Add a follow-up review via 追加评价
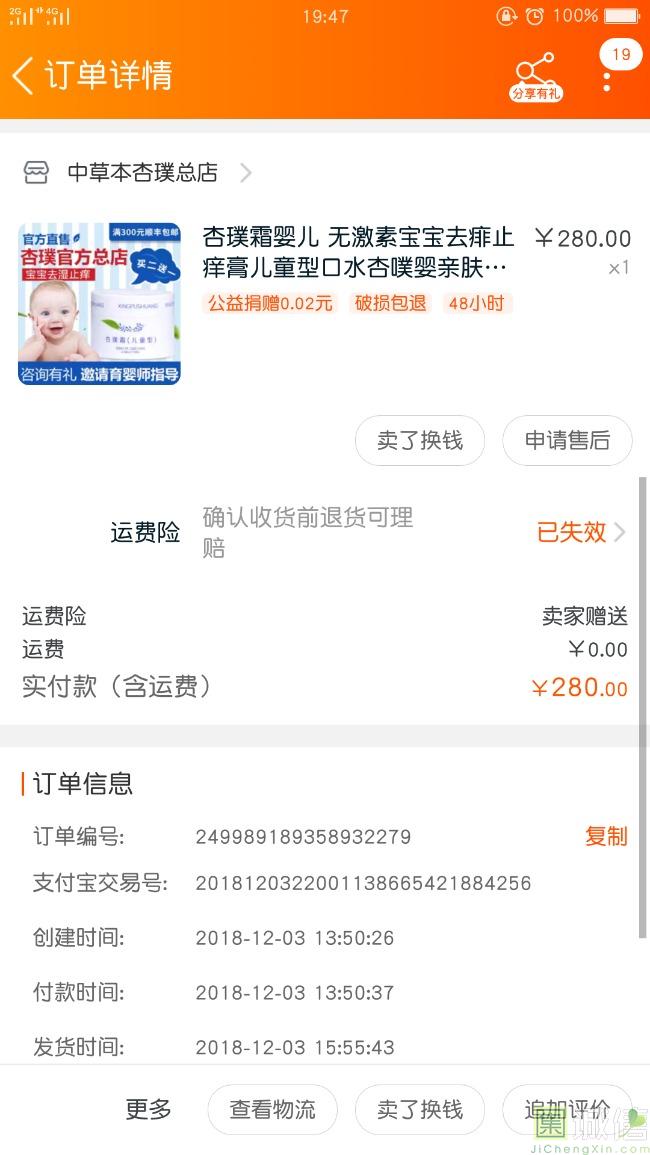The width and height of the screenshot is (650, 1155). 566,1109
